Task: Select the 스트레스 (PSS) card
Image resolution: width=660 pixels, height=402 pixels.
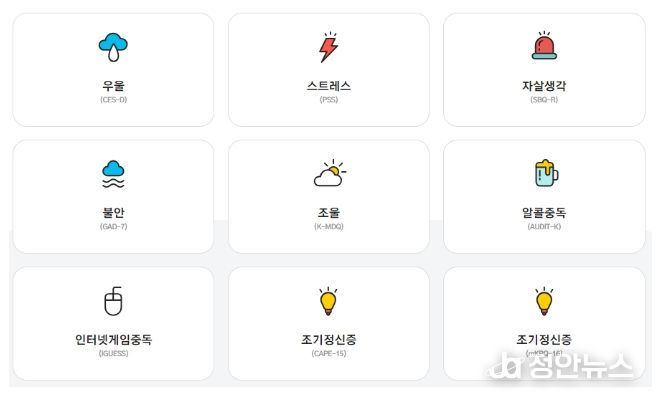Action: tap(329, 70)
